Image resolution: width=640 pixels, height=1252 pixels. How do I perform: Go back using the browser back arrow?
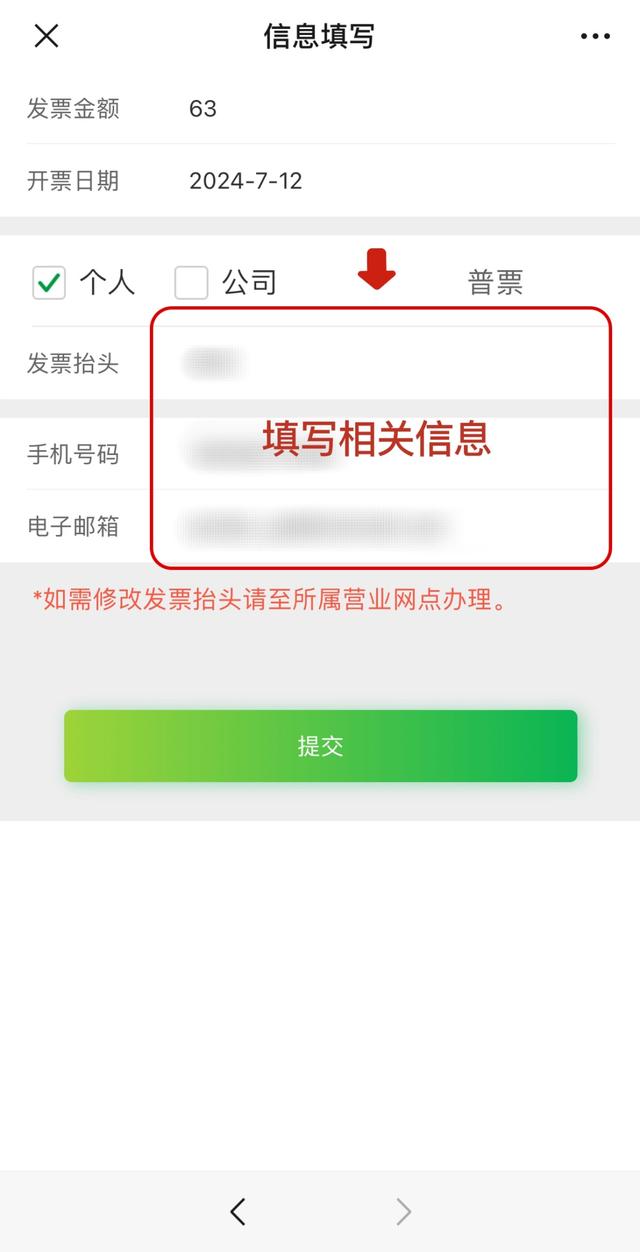(x=237, y=1212)
